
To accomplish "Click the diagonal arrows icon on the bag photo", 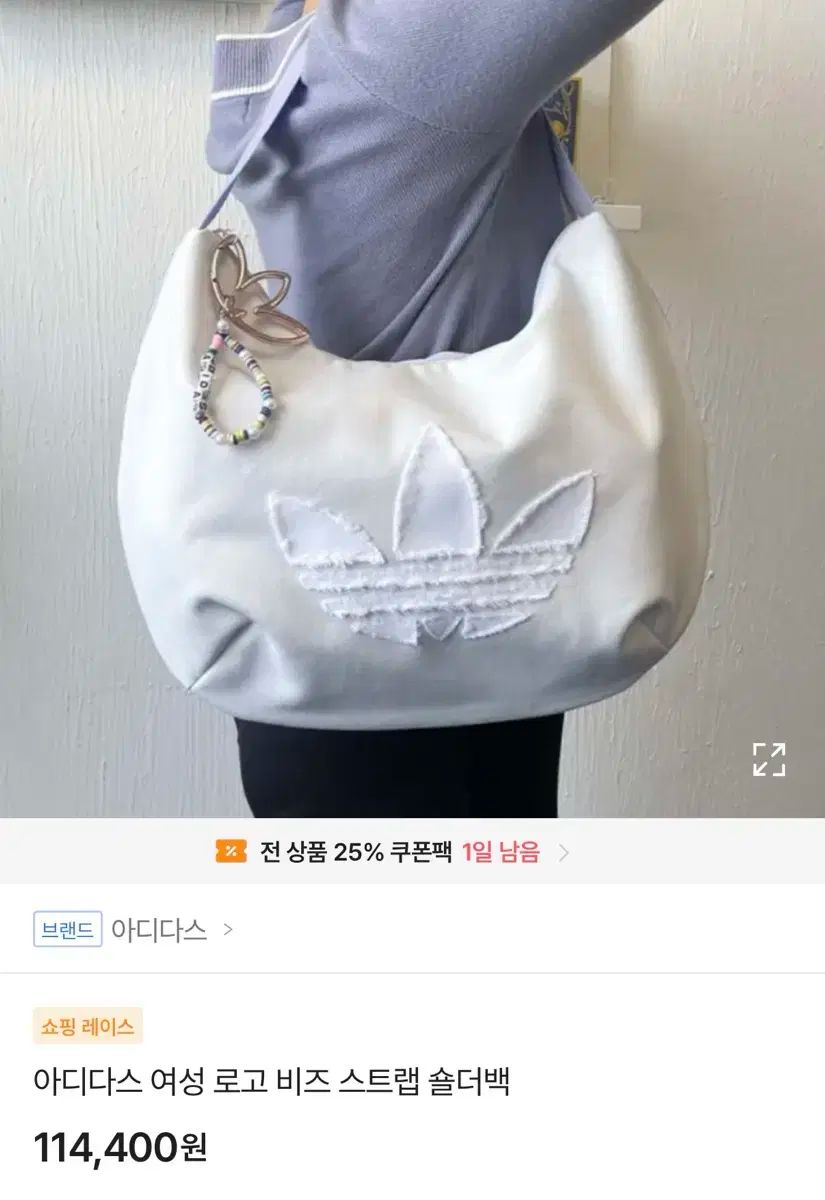I will [x=770, y=758].
